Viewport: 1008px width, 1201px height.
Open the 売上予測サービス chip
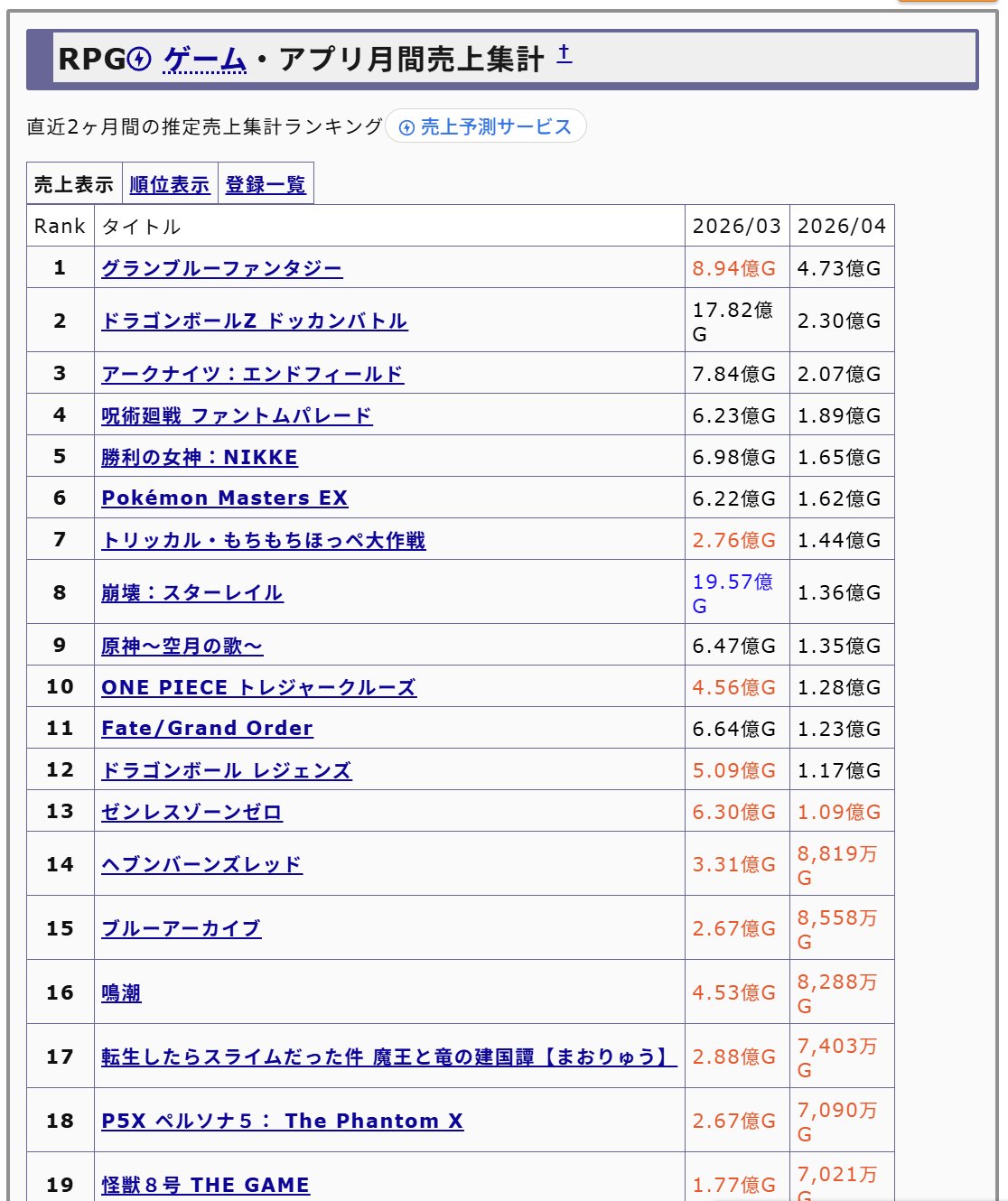(486, 126)
